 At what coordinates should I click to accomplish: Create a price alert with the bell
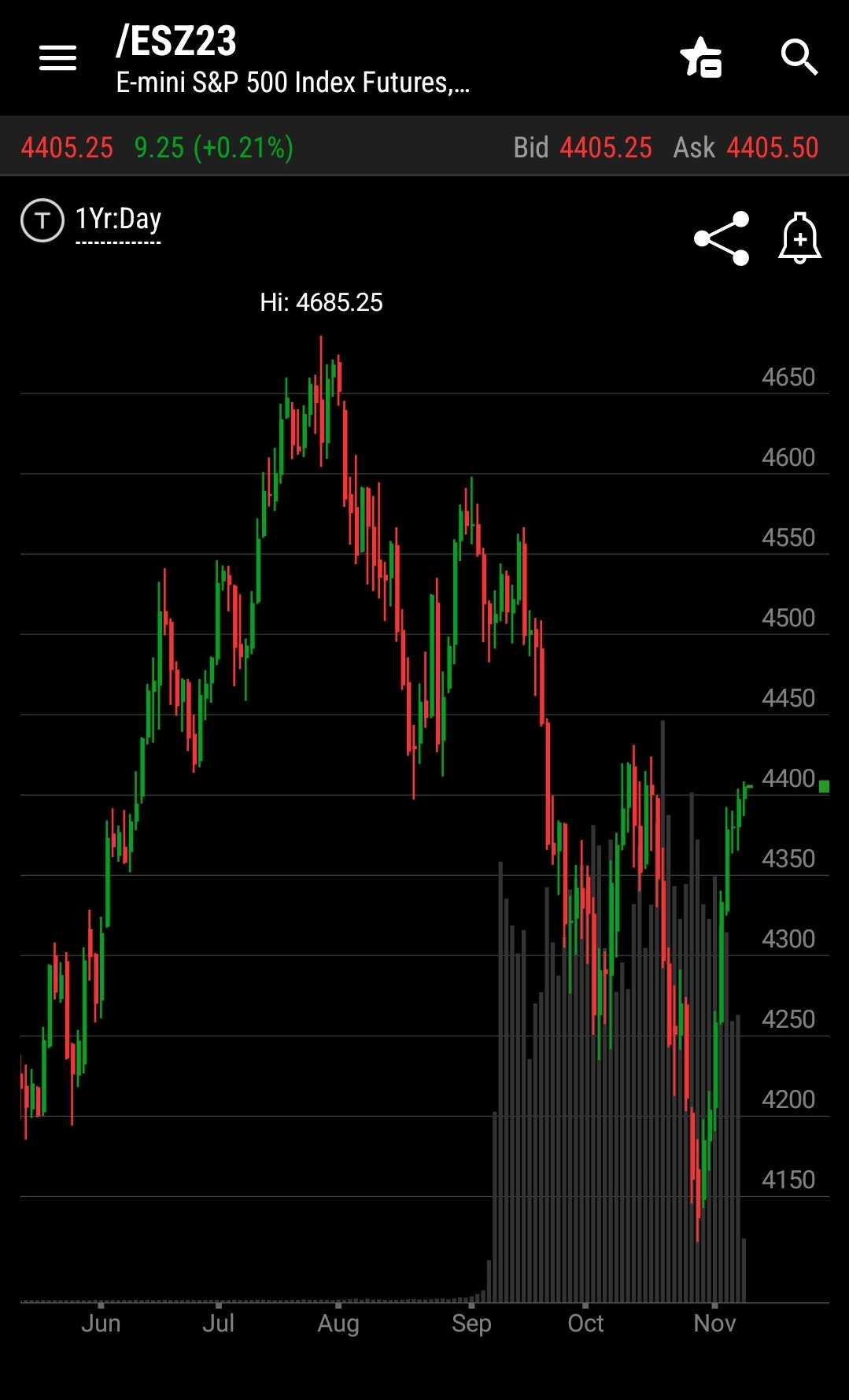(x=800, y=238)
